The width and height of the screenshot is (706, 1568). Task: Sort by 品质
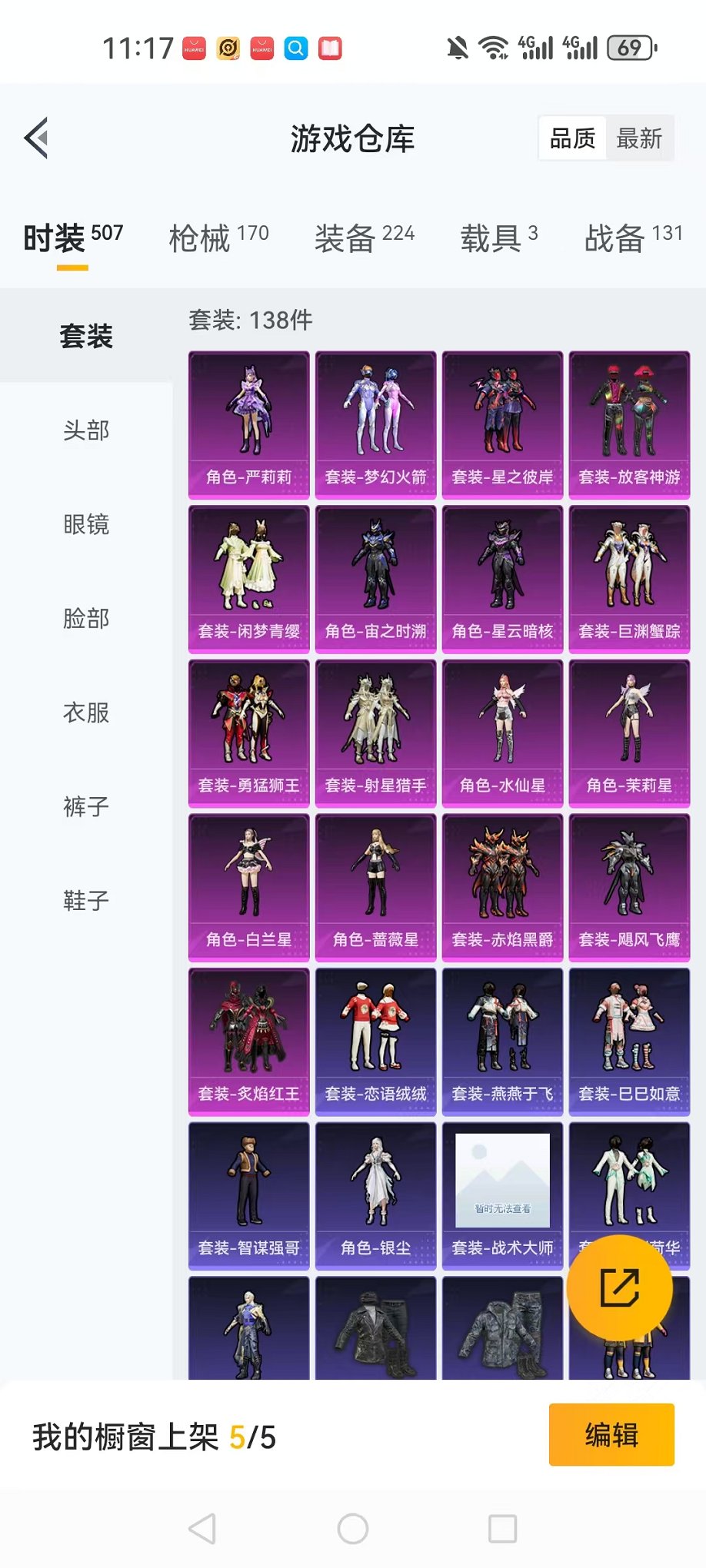coord(572,139)
